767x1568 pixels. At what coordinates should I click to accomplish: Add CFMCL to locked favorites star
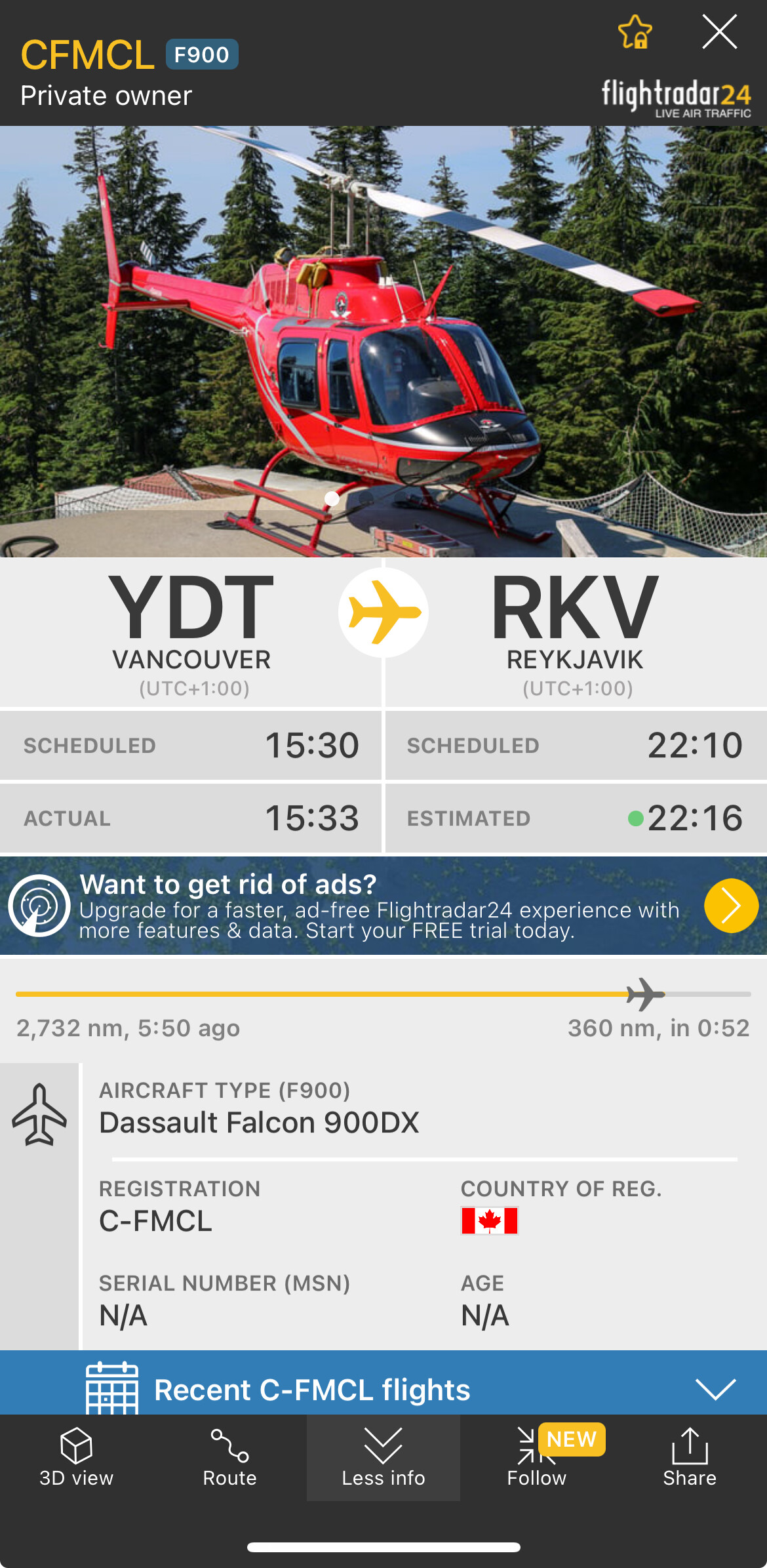click(x=635, y=32)
